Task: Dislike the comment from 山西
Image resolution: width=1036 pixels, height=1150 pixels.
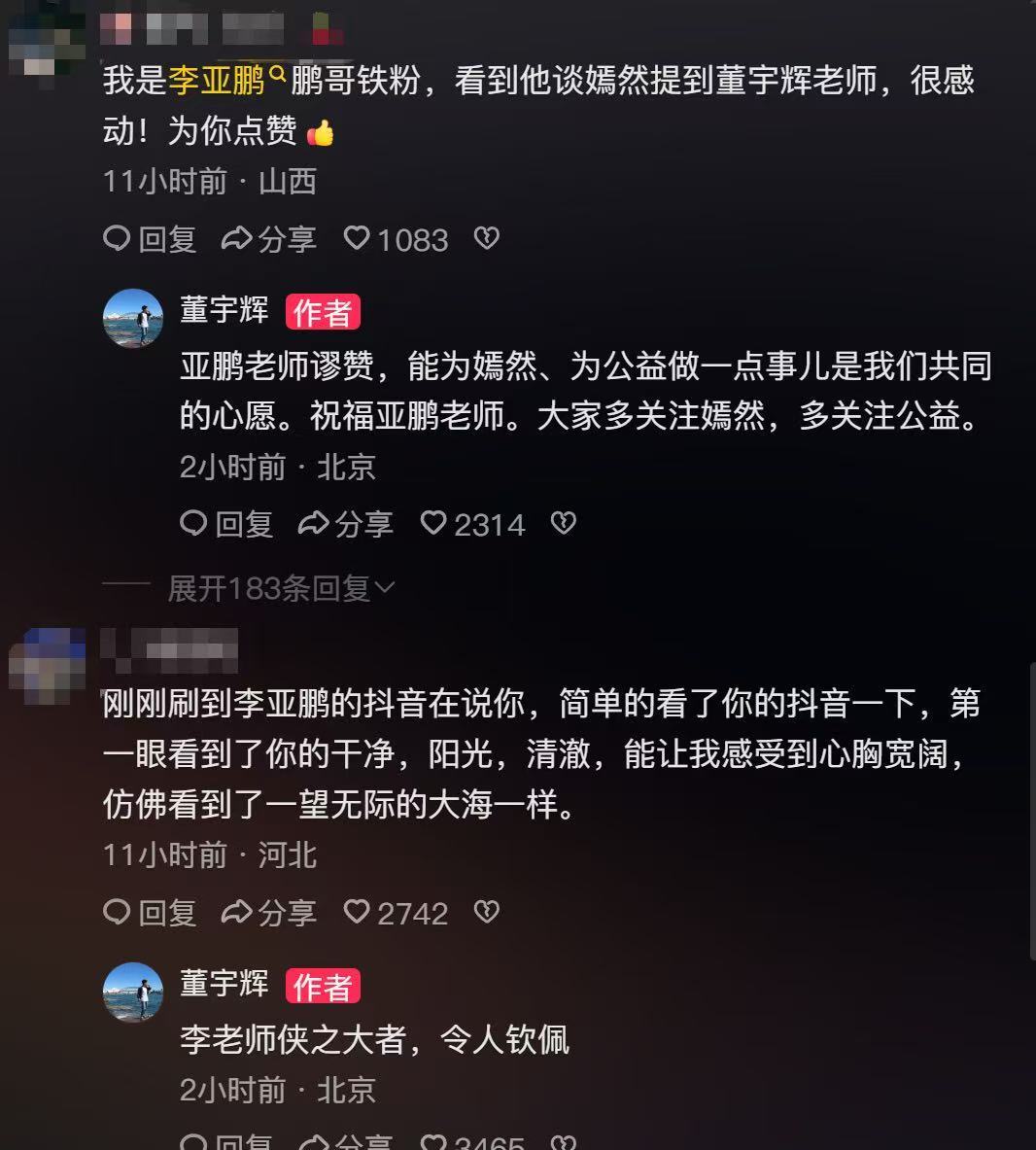Action: click(x=487, y=238)
